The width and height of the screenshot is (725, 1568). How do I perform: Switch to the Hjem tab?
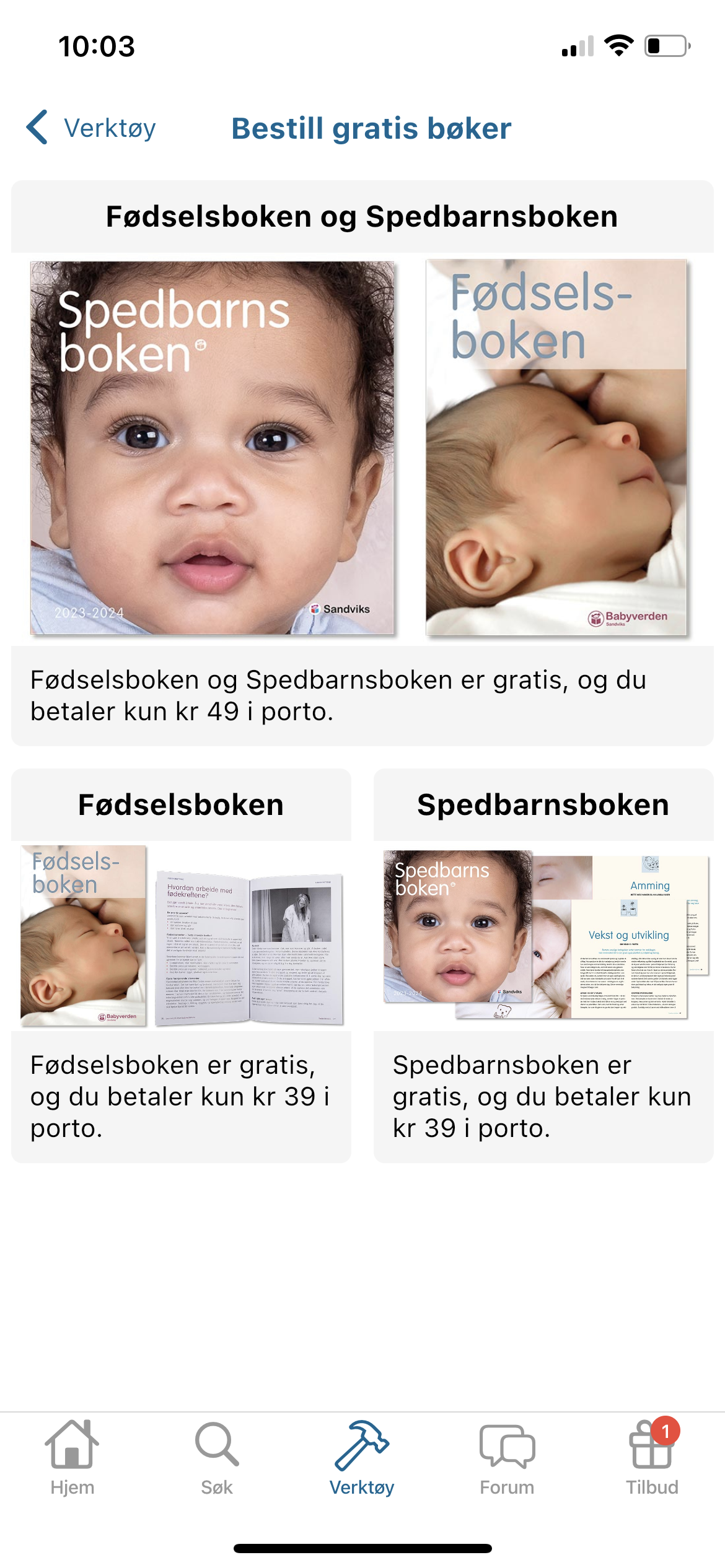point(72,1457)
